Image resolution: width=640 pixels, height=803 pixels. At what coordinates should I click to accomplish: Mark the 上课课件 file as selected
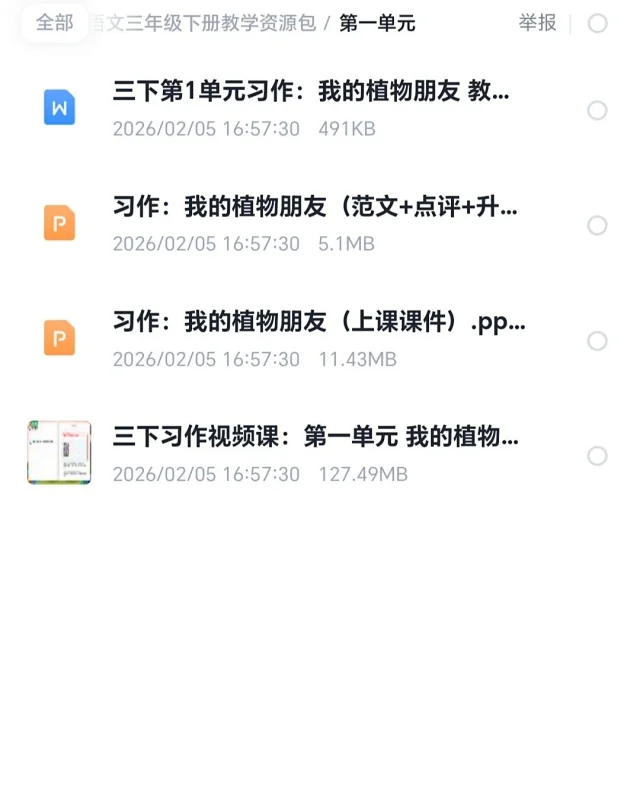597,341
